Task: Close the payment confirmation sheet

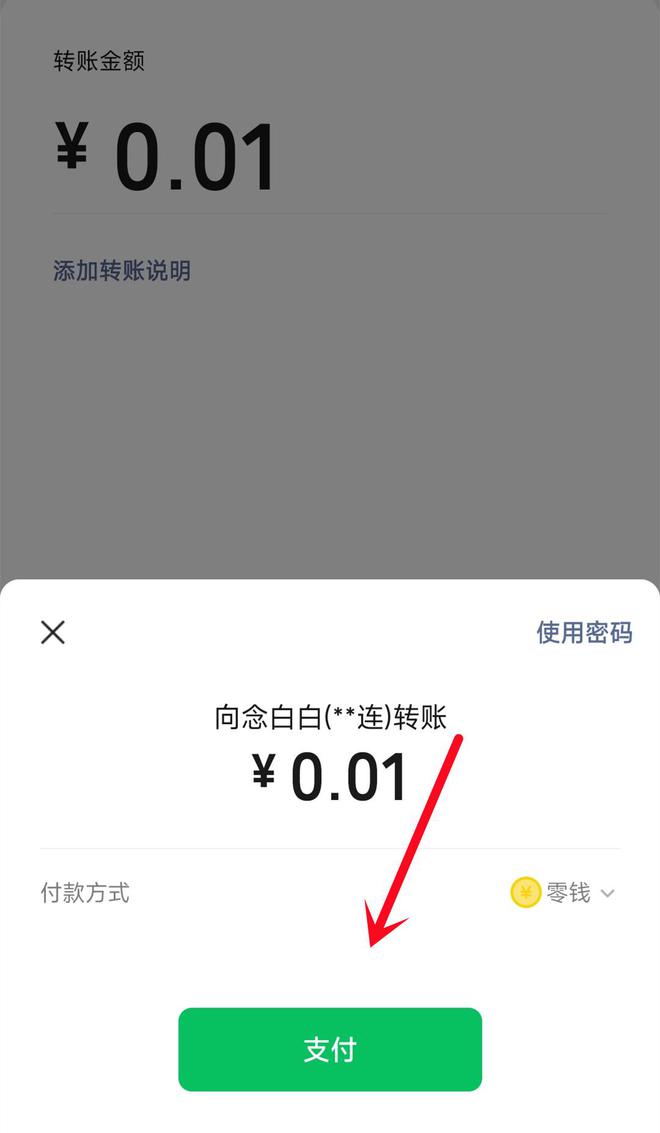Action: click(x=53, y=632)
